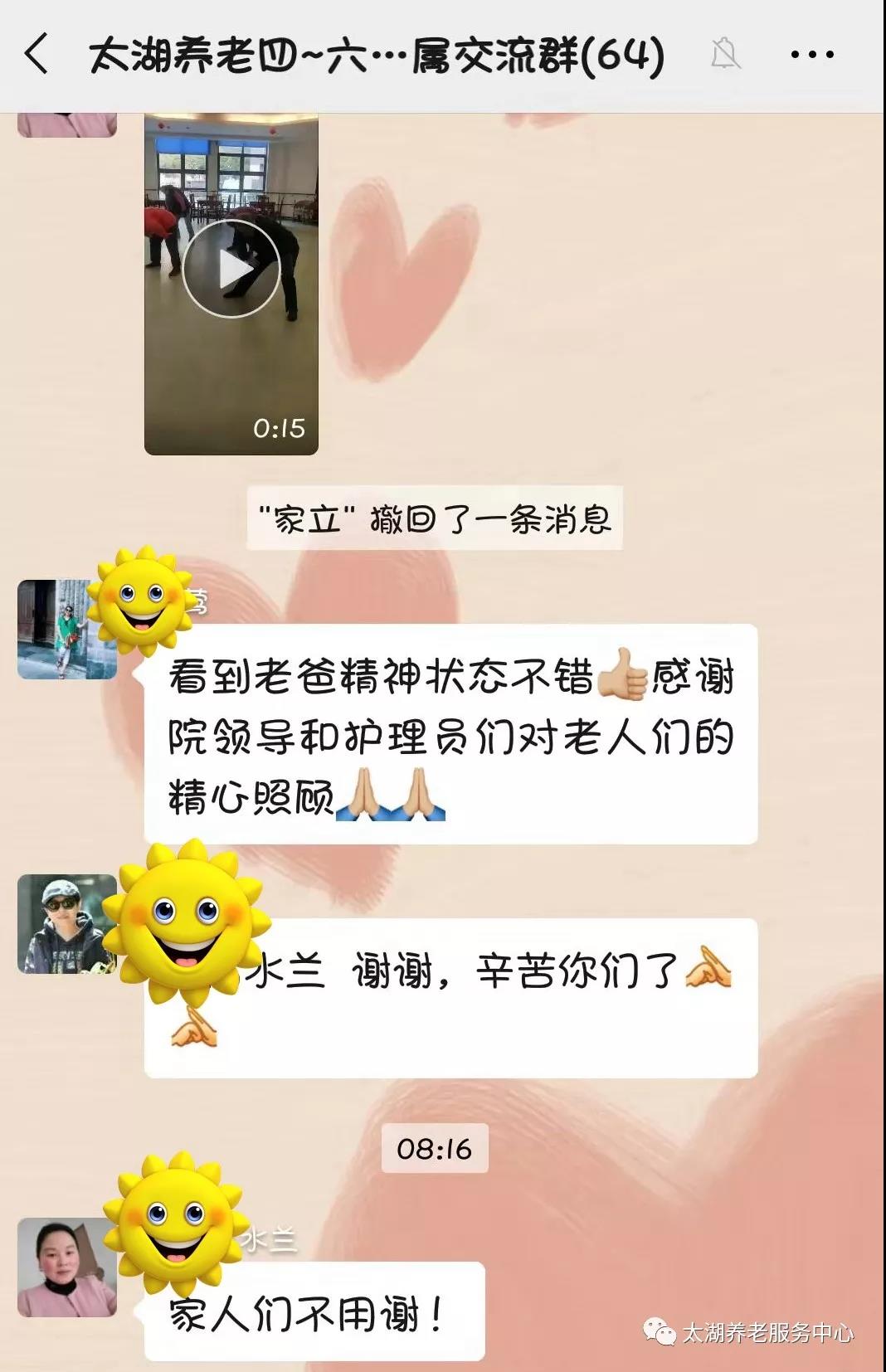886x1372 pixels.
Task: Go back to the chat list
Action: coord(37,55)
